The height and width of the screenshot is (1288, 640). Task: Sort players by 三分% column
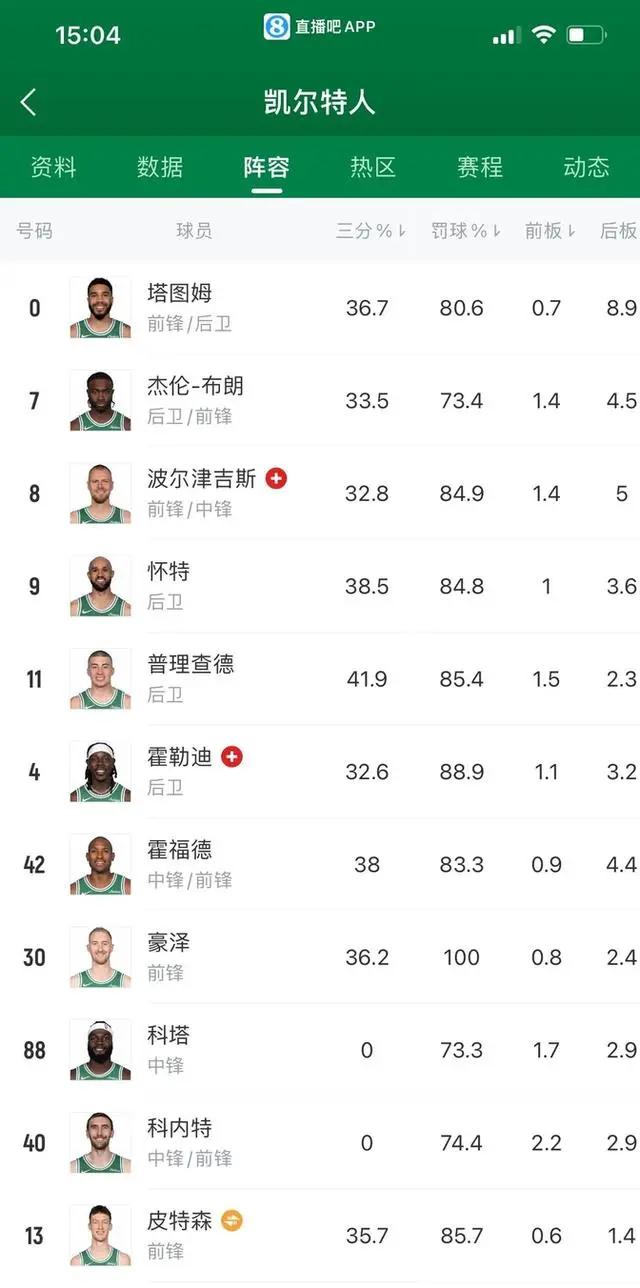pos(370,231)
